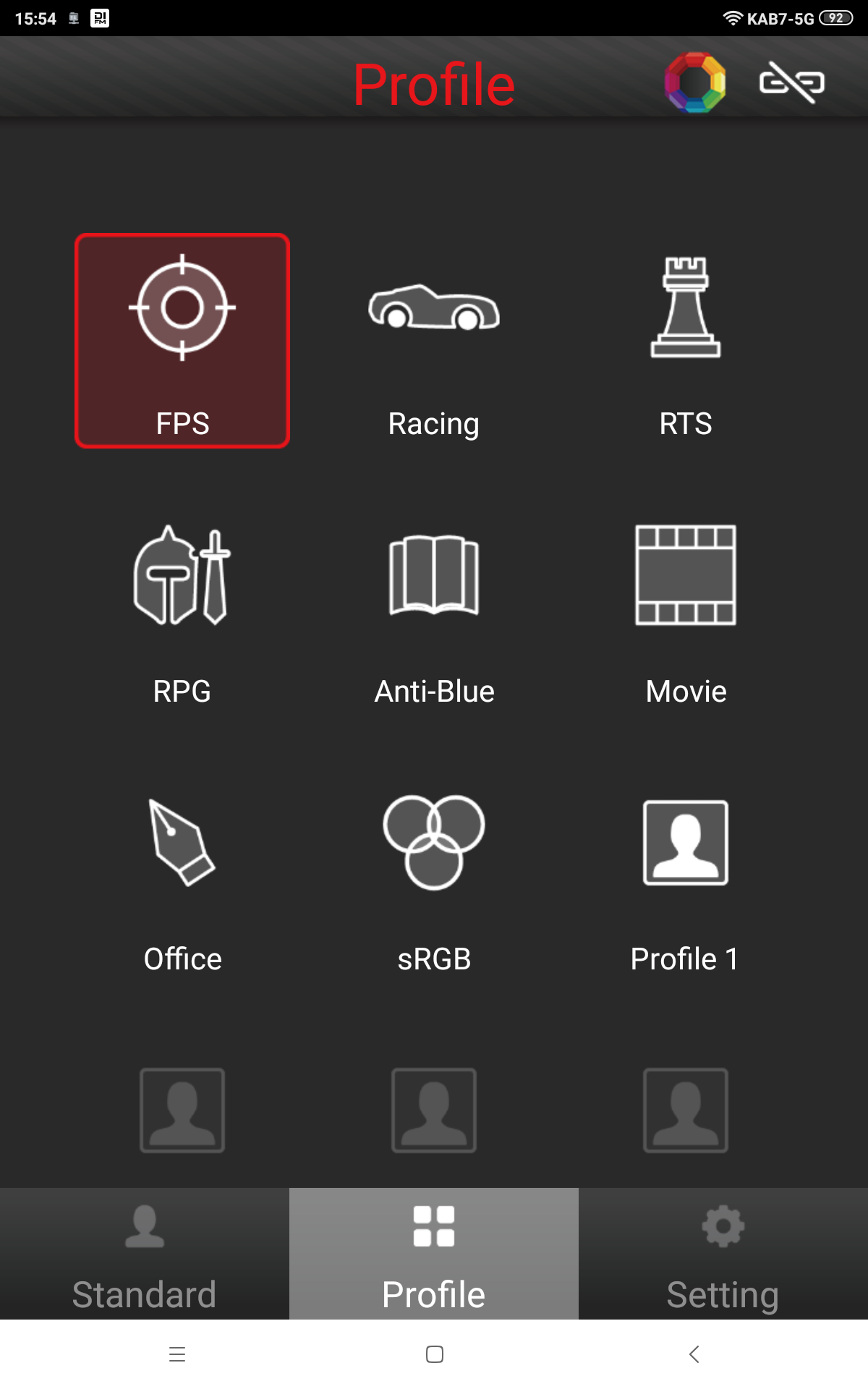Open custom Profile 1
Screen dimensions: 868x1389
tap(686, 876)
